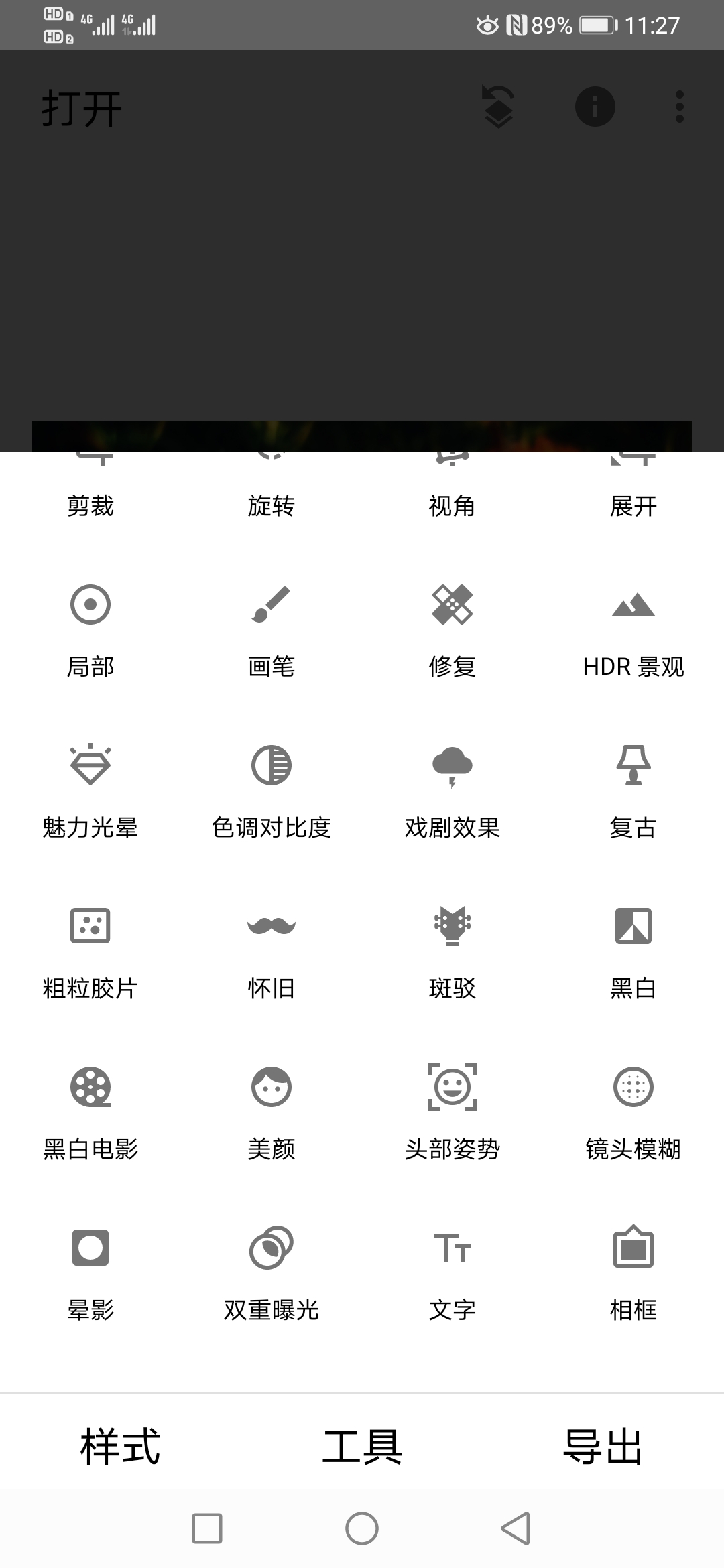The image size is (724, 1568).
Task: Open the 黑白 black and white filter
Action: point(633,952)
